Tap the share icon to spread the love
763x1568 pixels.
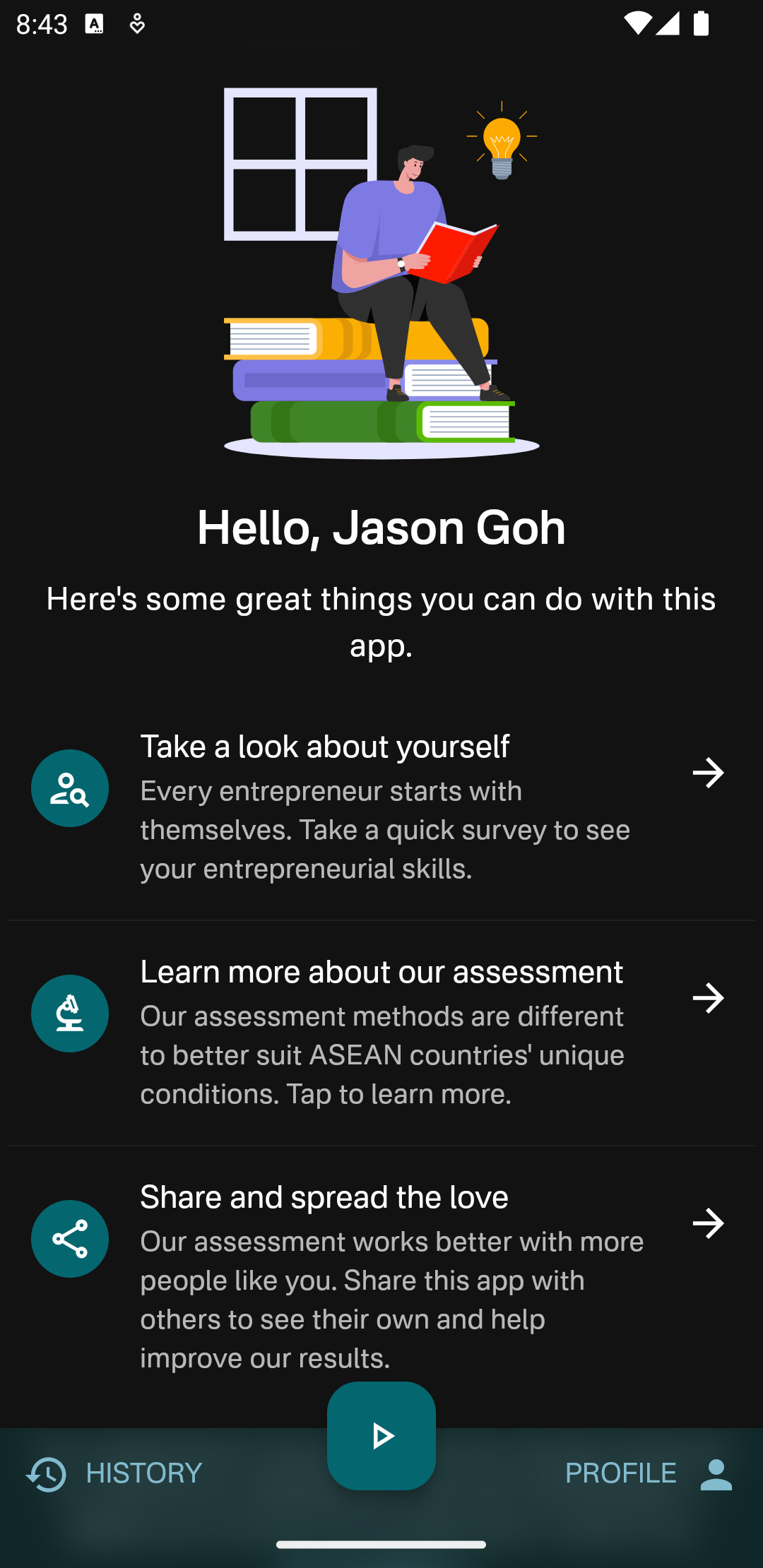click(x=69, y=1237)
